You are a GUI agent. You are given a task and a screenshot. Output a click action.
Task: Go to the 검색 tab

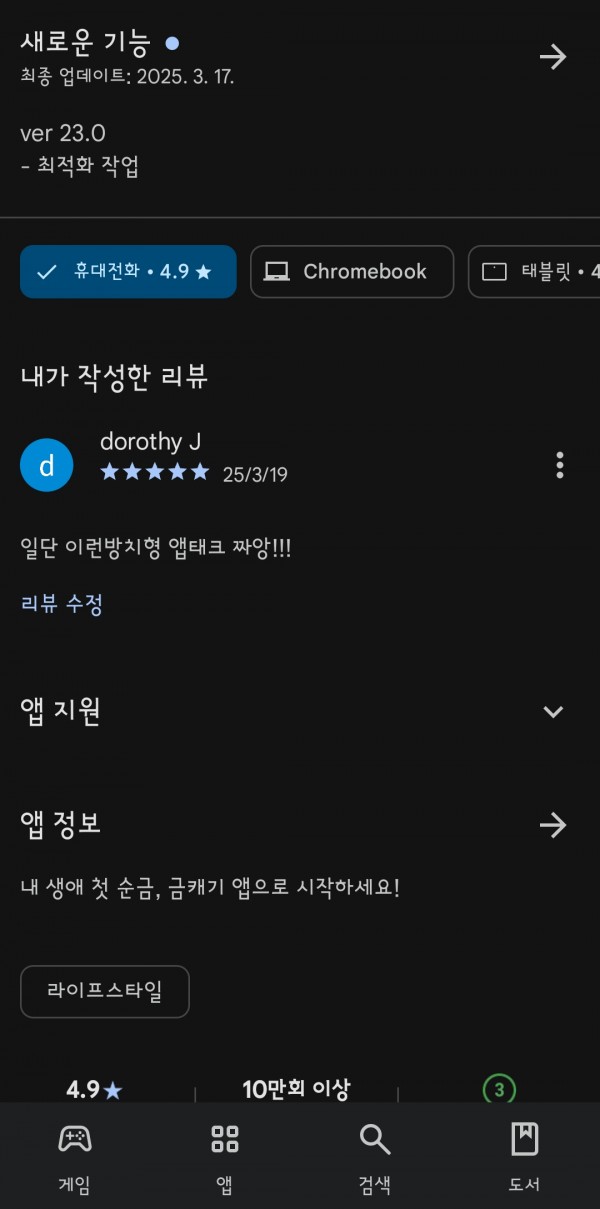click(375, 1156)
